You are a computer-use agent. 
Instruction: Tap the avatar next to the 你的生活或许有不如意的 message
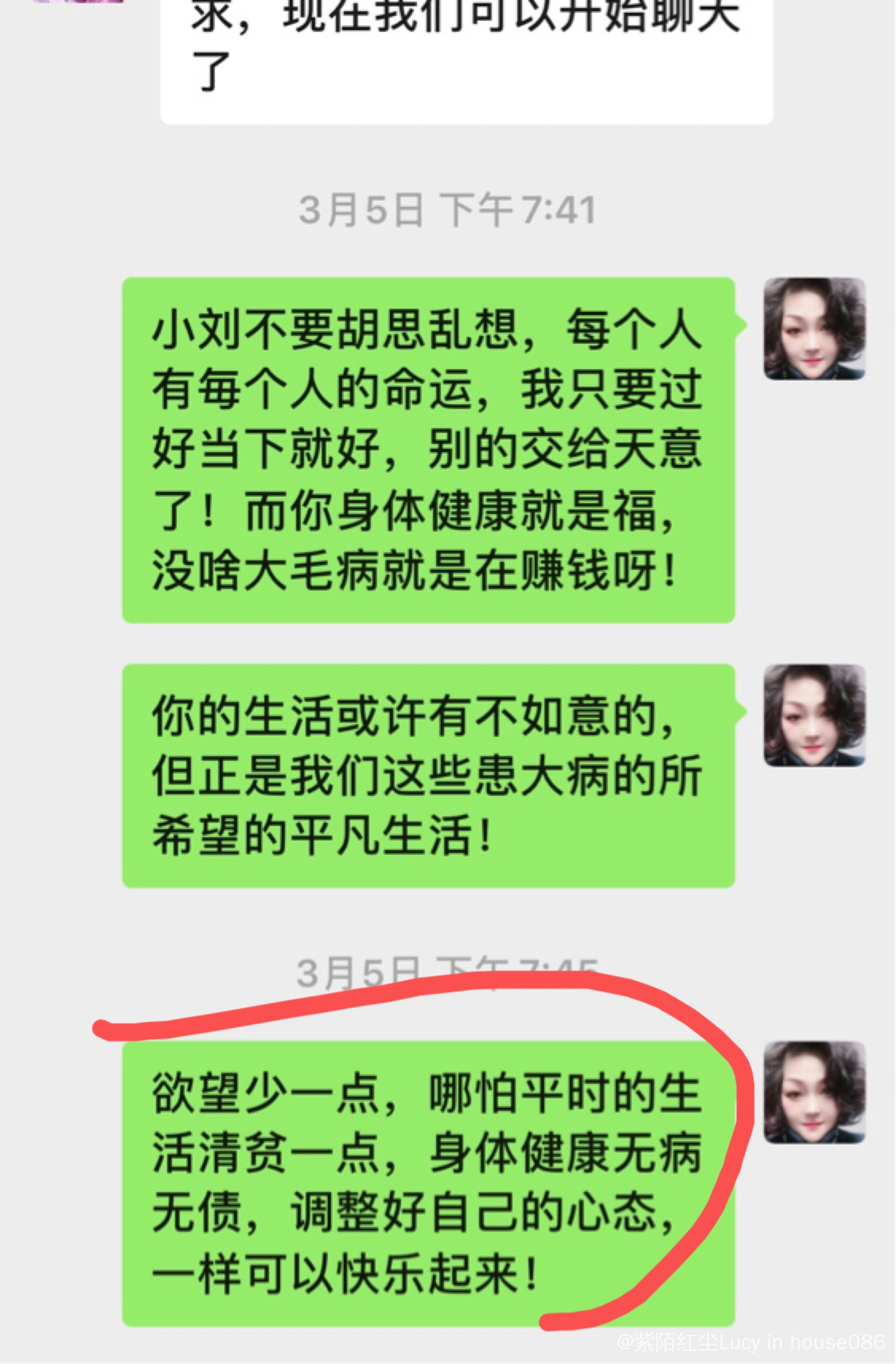[814, 715]
